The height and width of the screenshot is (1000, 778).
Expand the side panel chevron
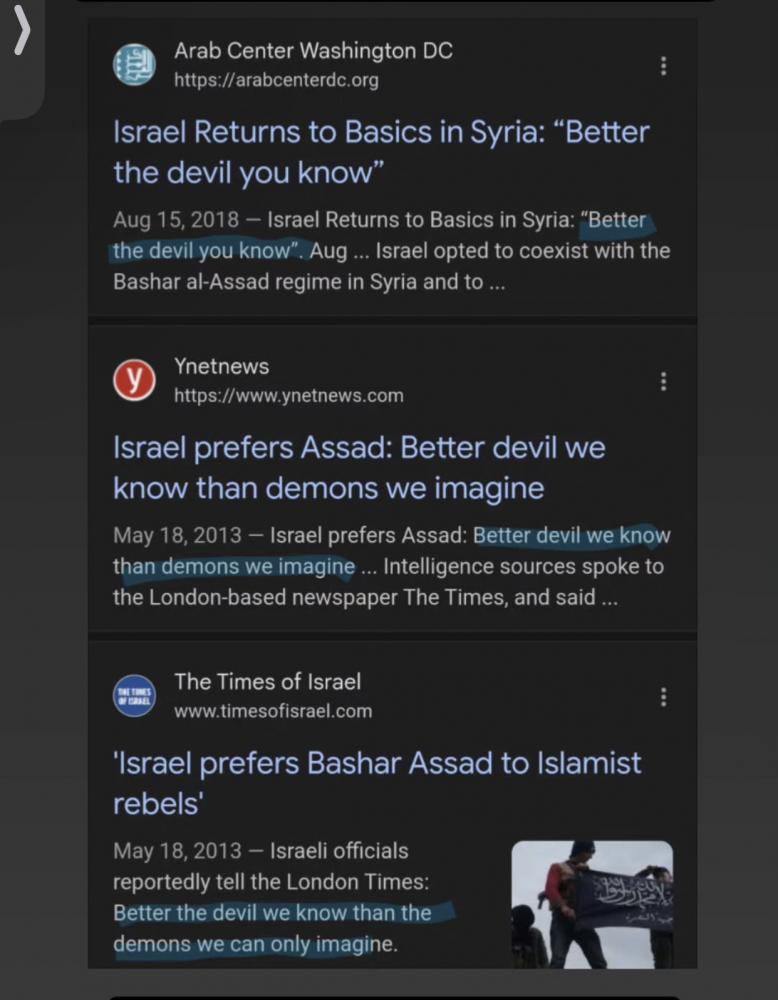click(x=22, y=36)
